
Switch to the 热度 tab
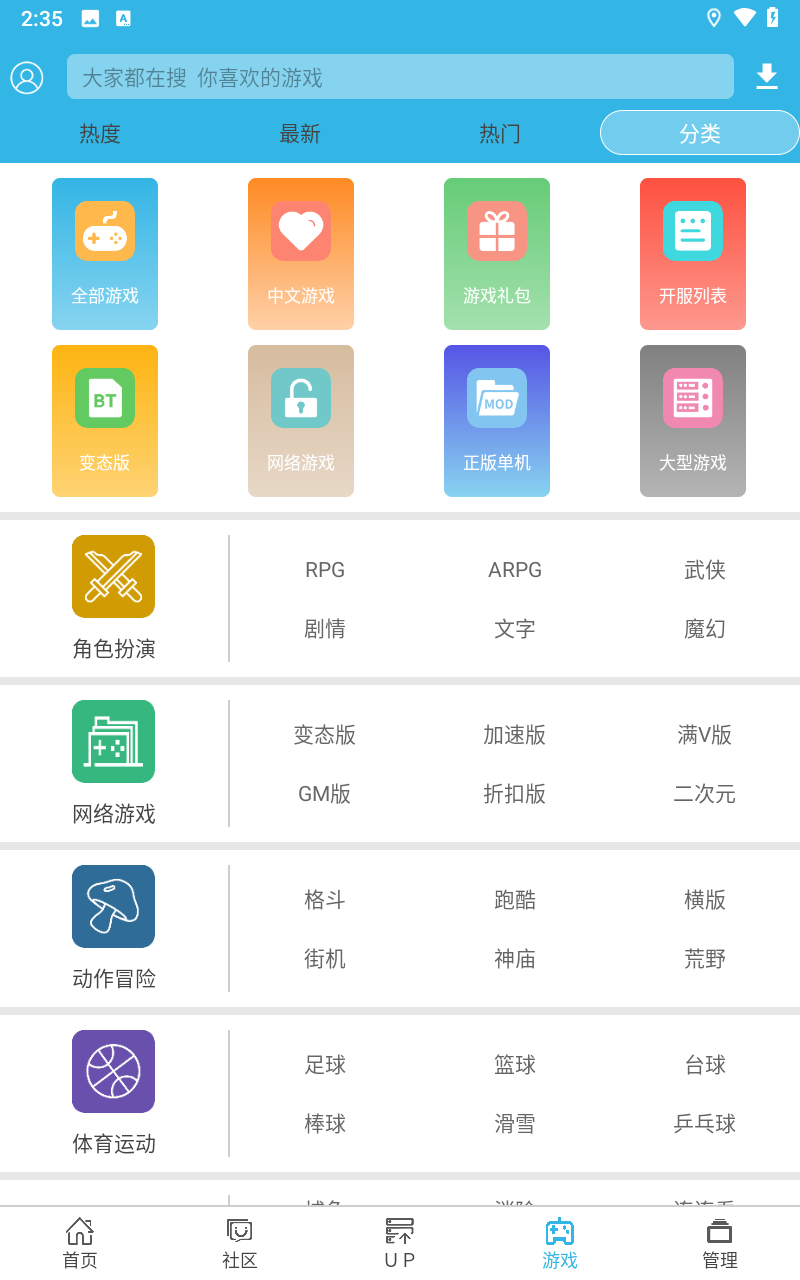coord(100,133)
